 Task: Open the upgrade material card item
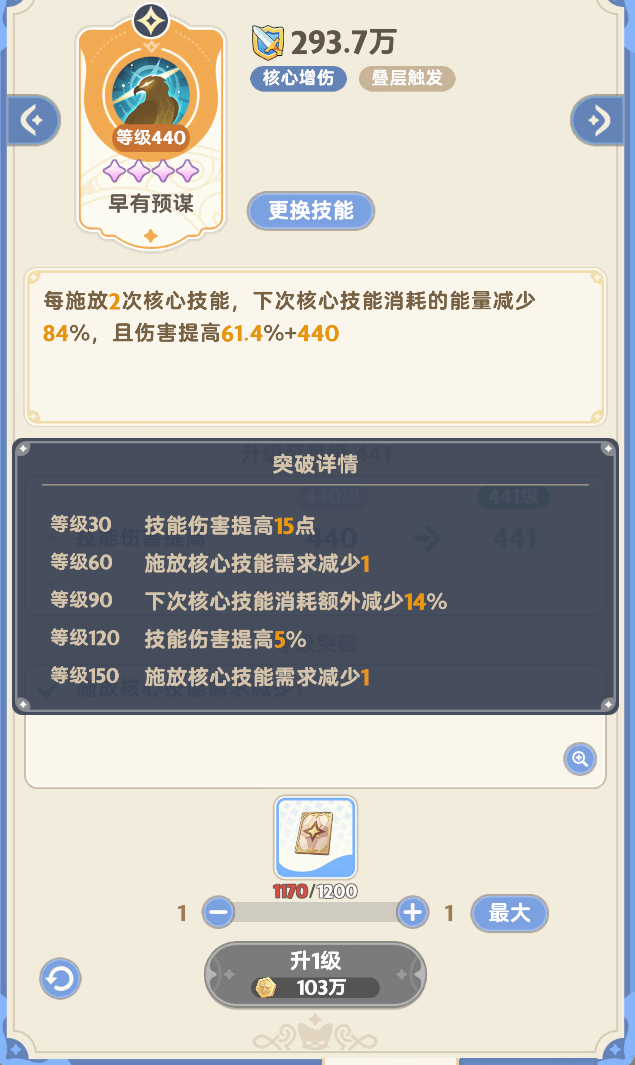click(x=315, y=838)
